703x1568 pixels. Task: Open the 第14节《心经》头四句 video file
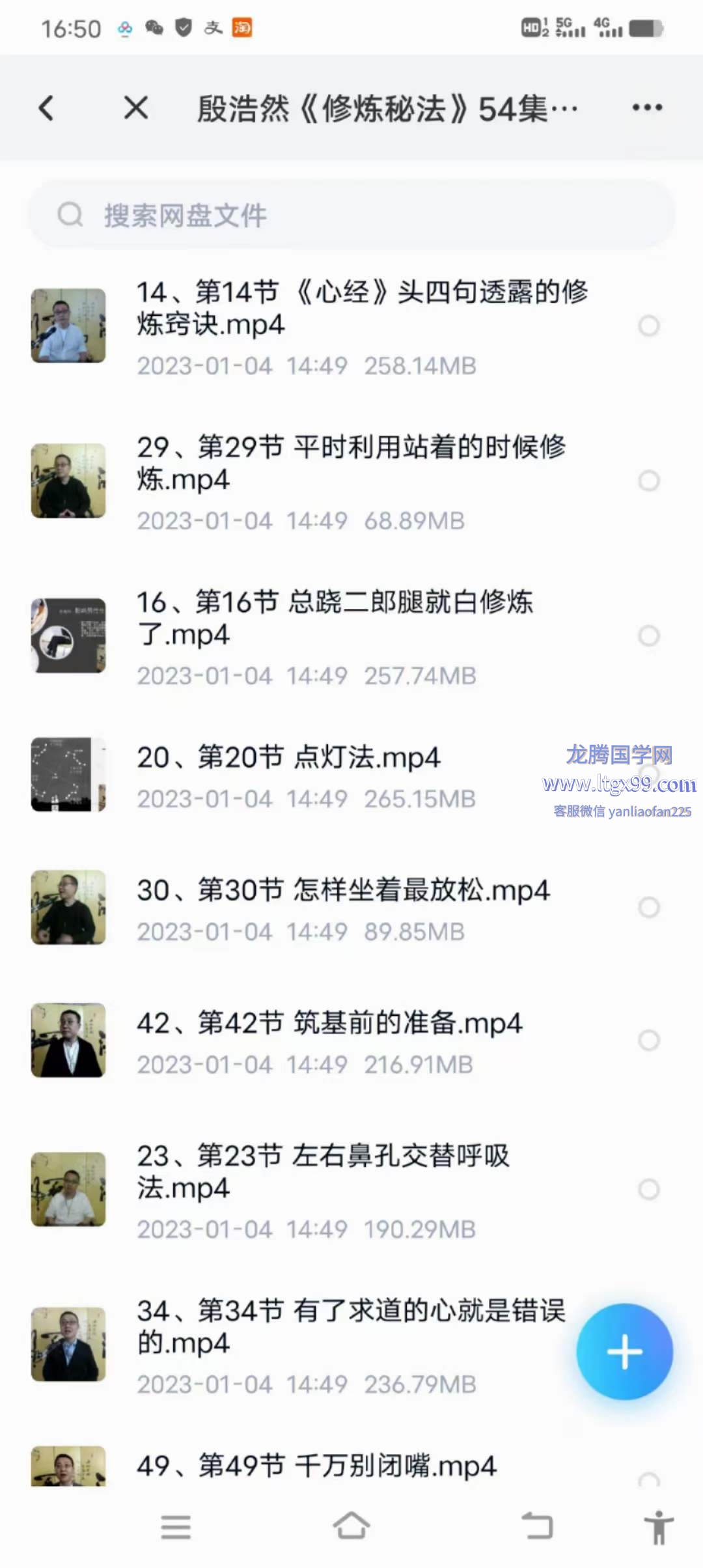point(361,308)
